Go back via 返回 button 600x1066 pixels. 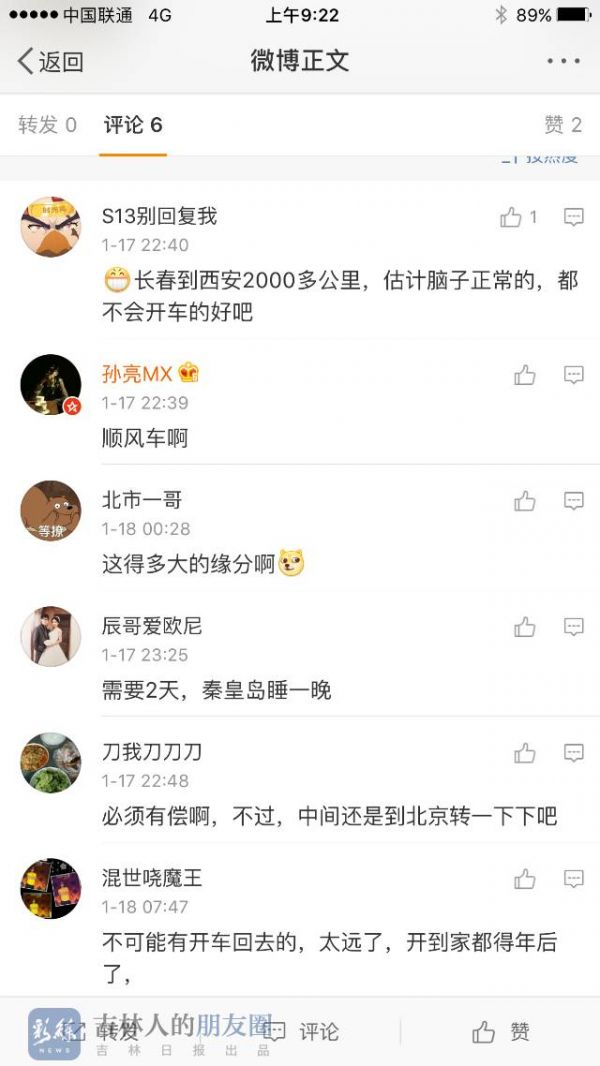(50, 62)
